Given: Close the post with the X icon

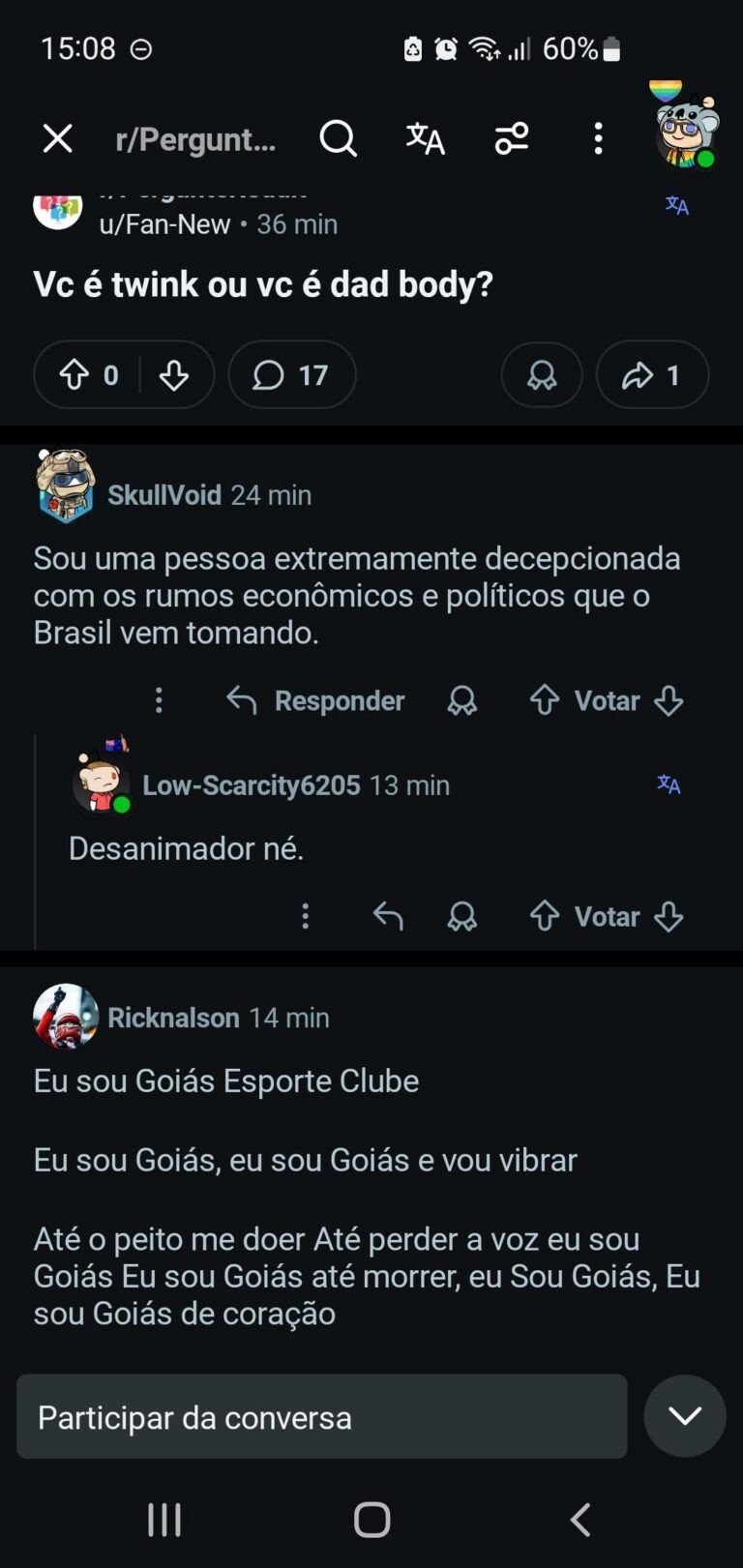Looking at the screenshot, I should (x=58, y=139).
